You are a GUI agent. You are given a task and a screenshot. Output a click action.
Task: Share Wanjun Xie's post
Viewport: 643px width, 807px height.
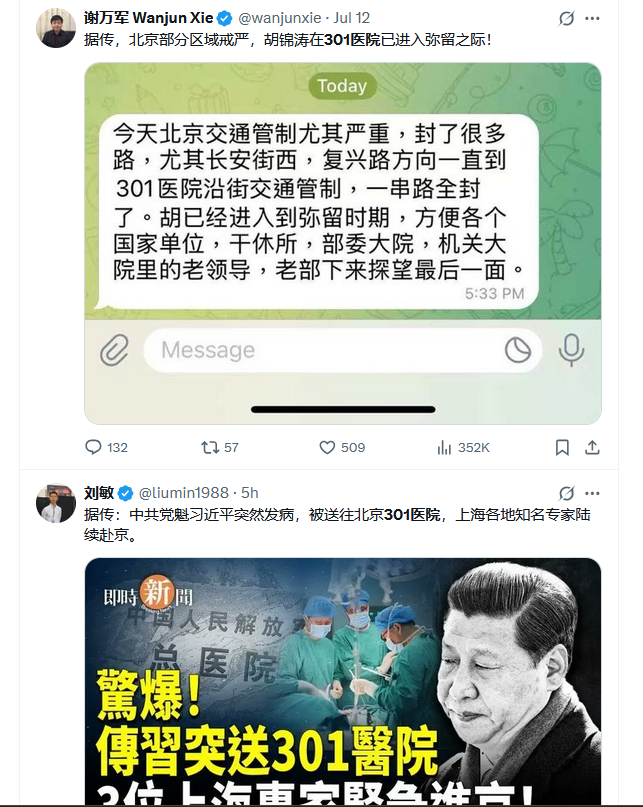[x=592, y=447]
